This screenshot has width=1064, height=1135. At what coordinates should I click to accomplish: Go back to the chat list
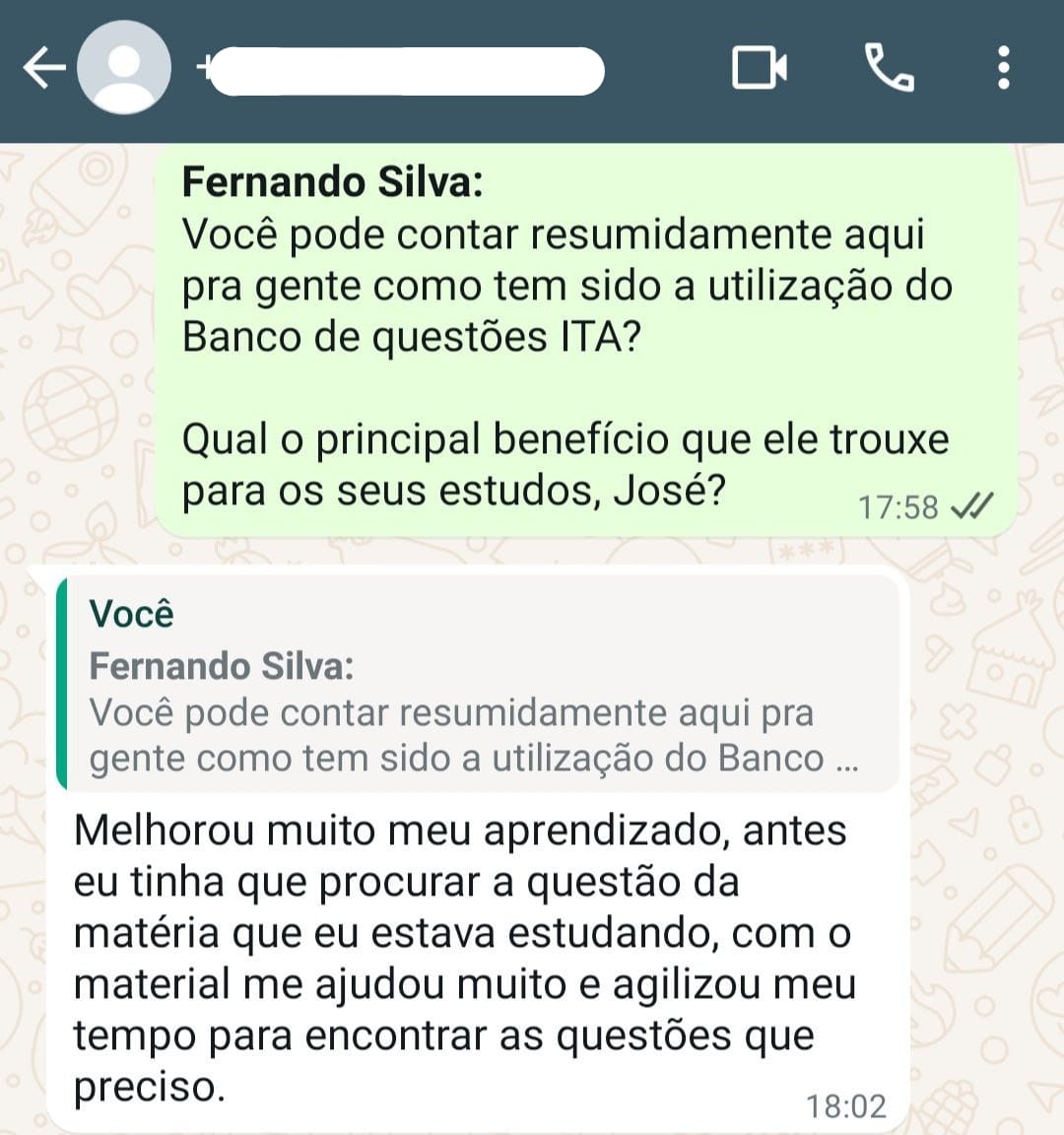coord(43,69)
